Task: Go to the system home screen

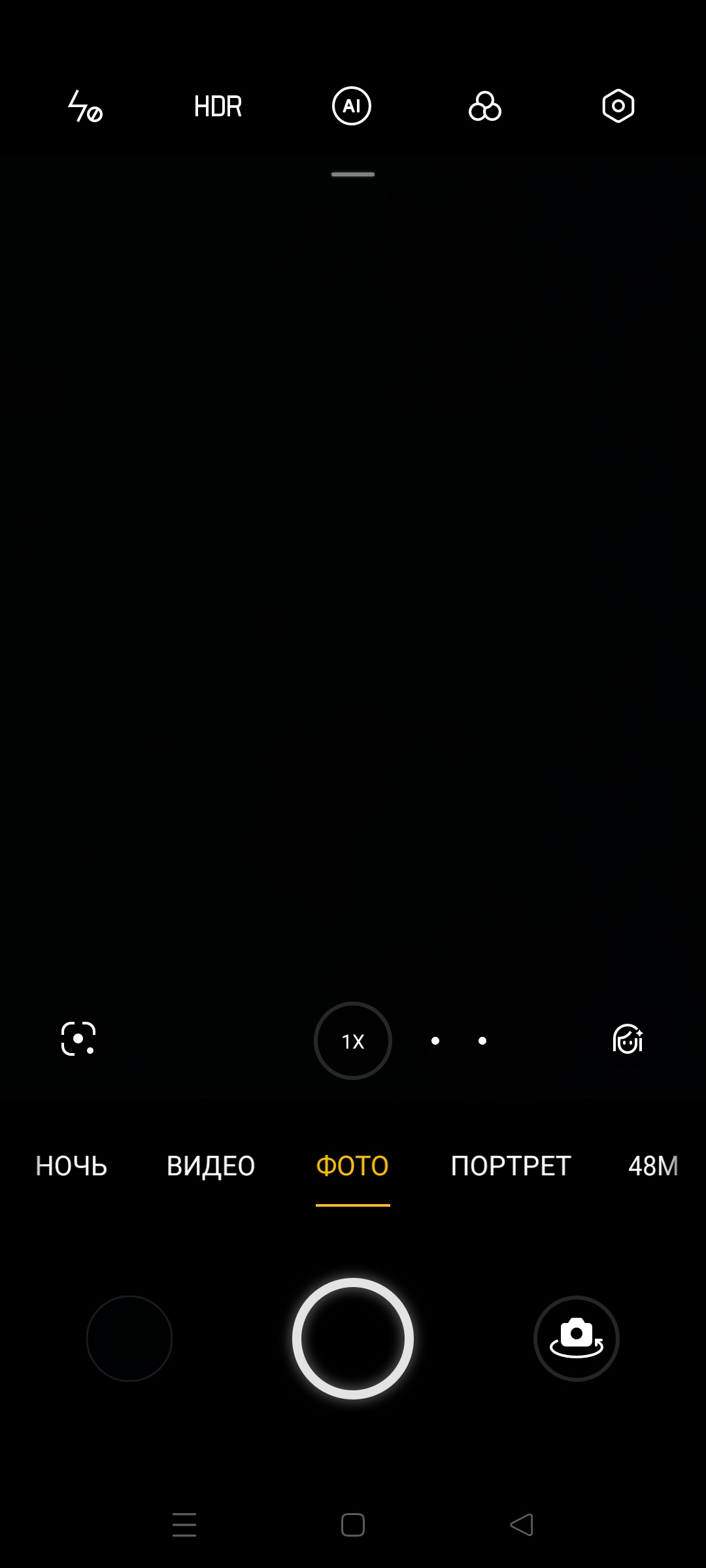Action: (x=353, y=1525)
